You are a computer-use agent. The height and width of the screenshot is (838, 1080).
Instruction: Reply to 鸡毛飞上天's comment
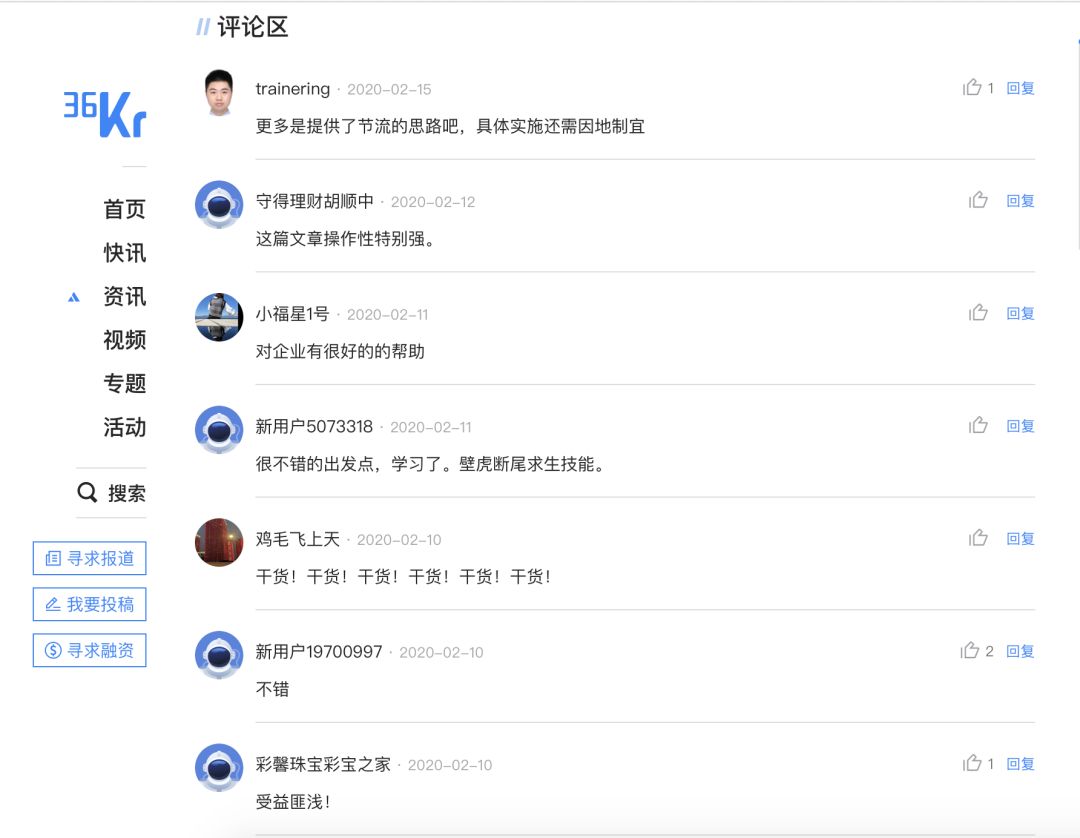(x=1020, y=538)
